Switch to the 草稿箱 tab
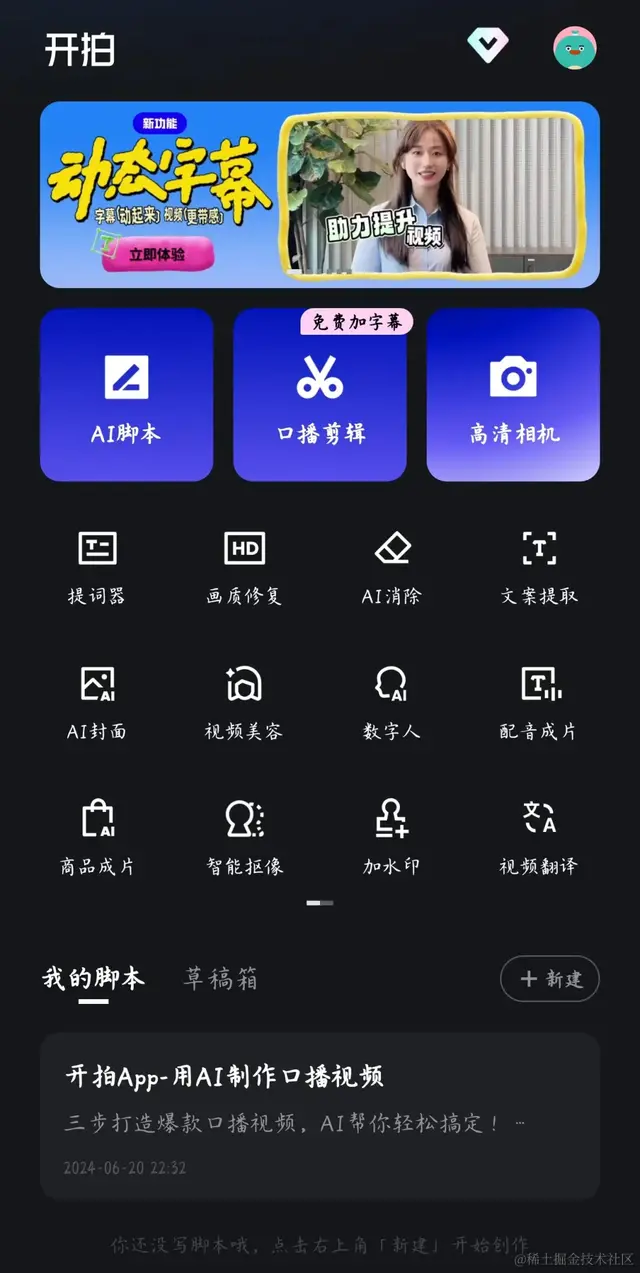 220,979
